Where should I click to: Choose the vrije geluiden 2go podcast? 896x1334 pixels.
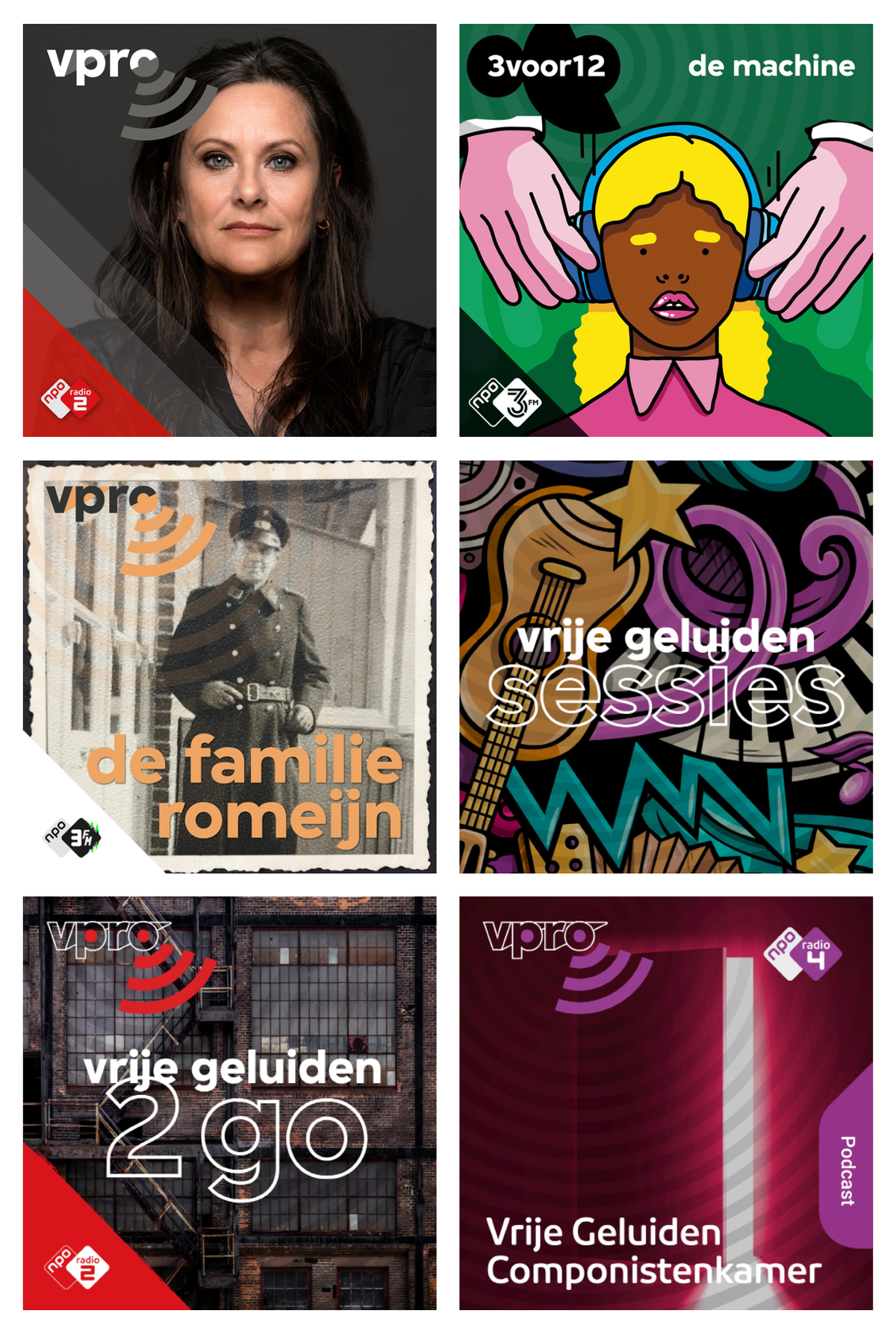[x=229, y=1102]
